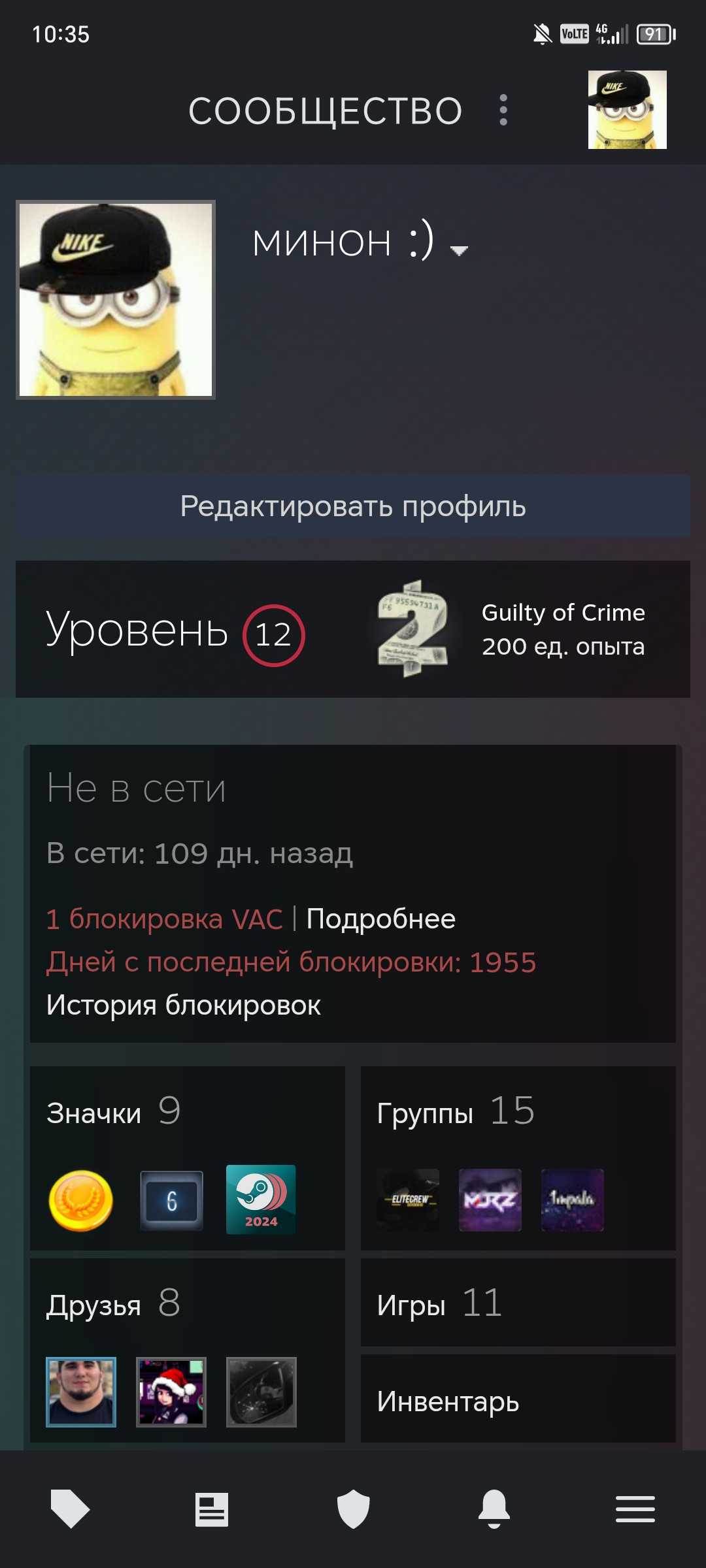
Task: Open the account avatar in the header
Action: [627, 110]
